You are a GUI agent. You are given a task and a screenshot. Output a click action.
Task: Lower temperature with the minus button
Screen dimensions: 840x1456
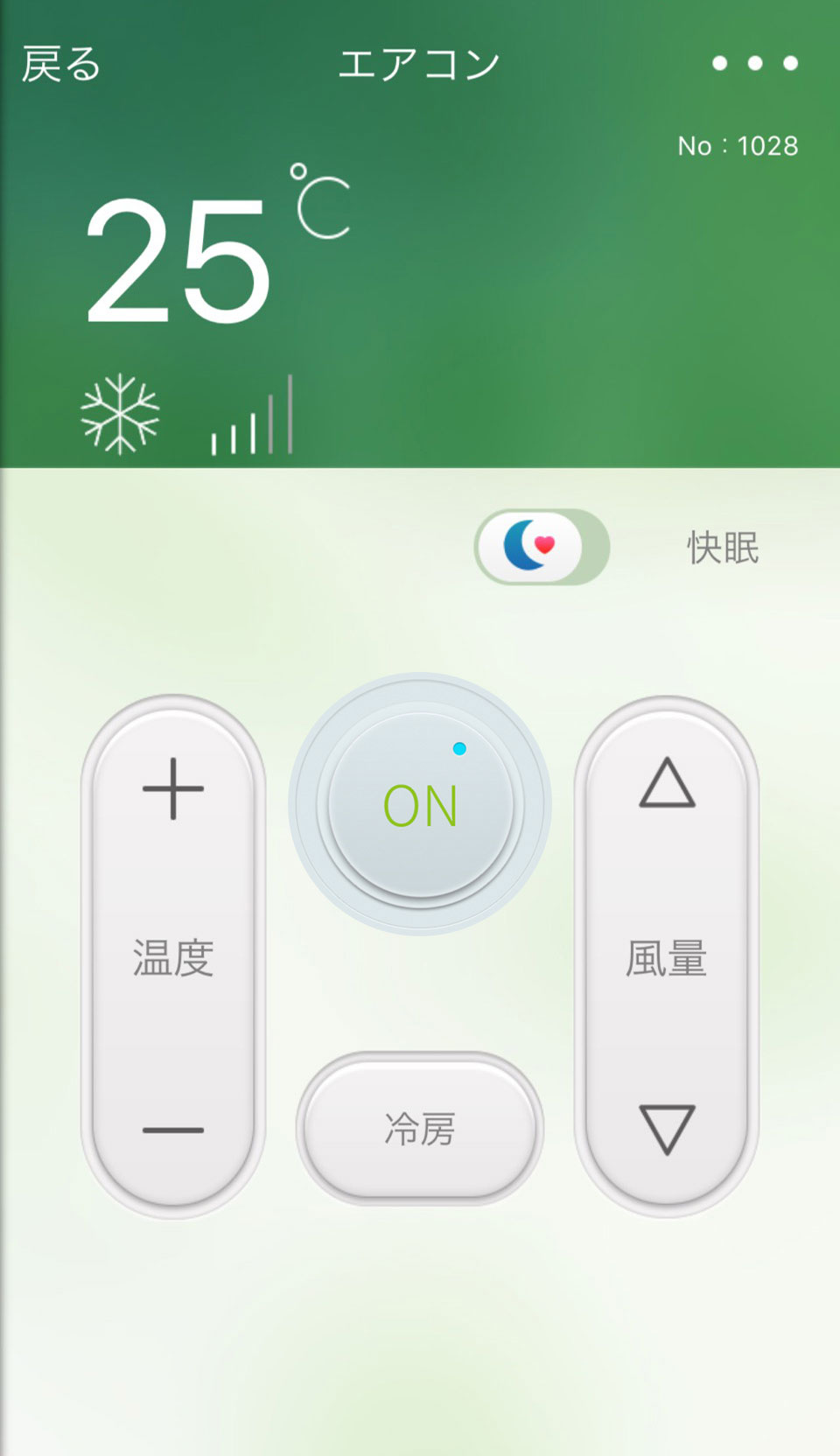(173, 1130)
